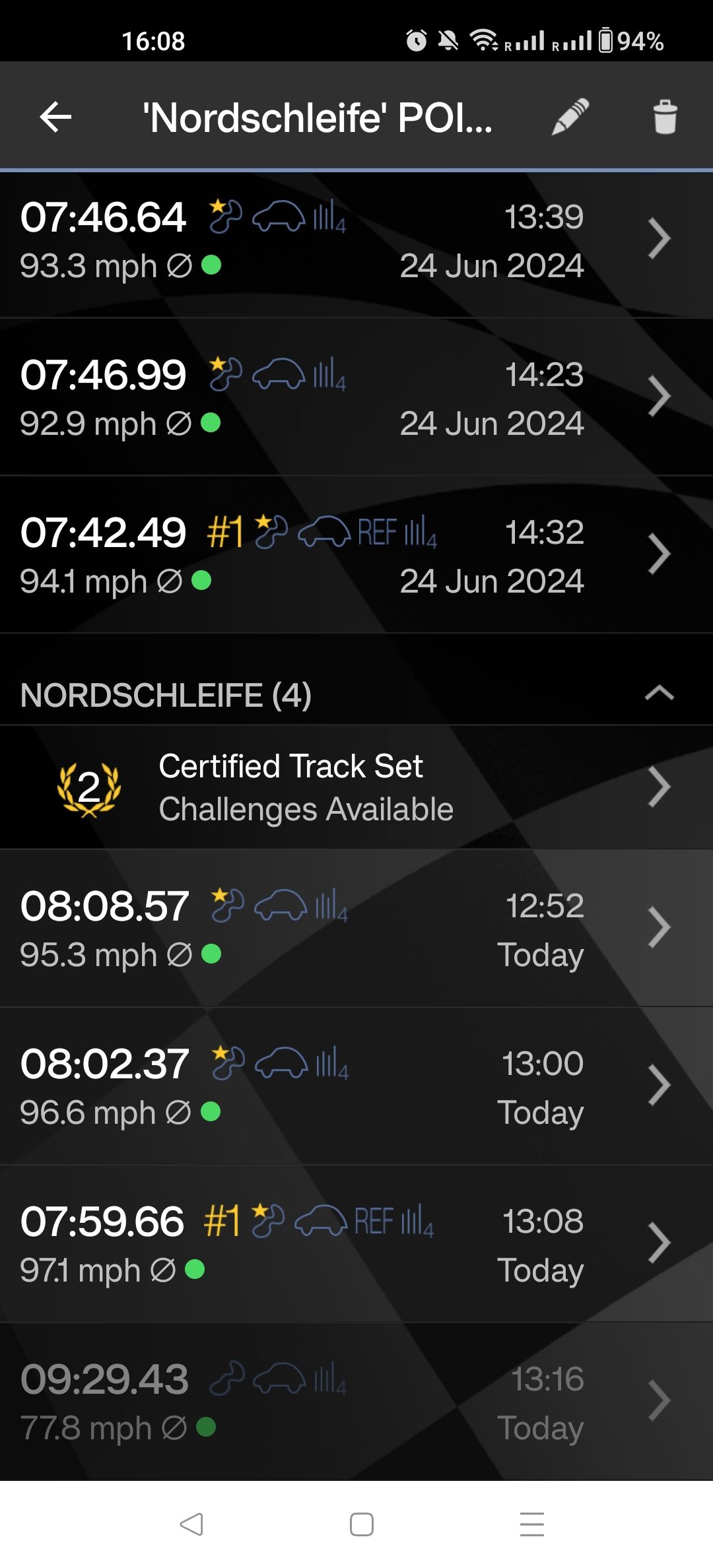
Task: Open recent apps from the navigation bar
Action: (x=532, y=1524)
